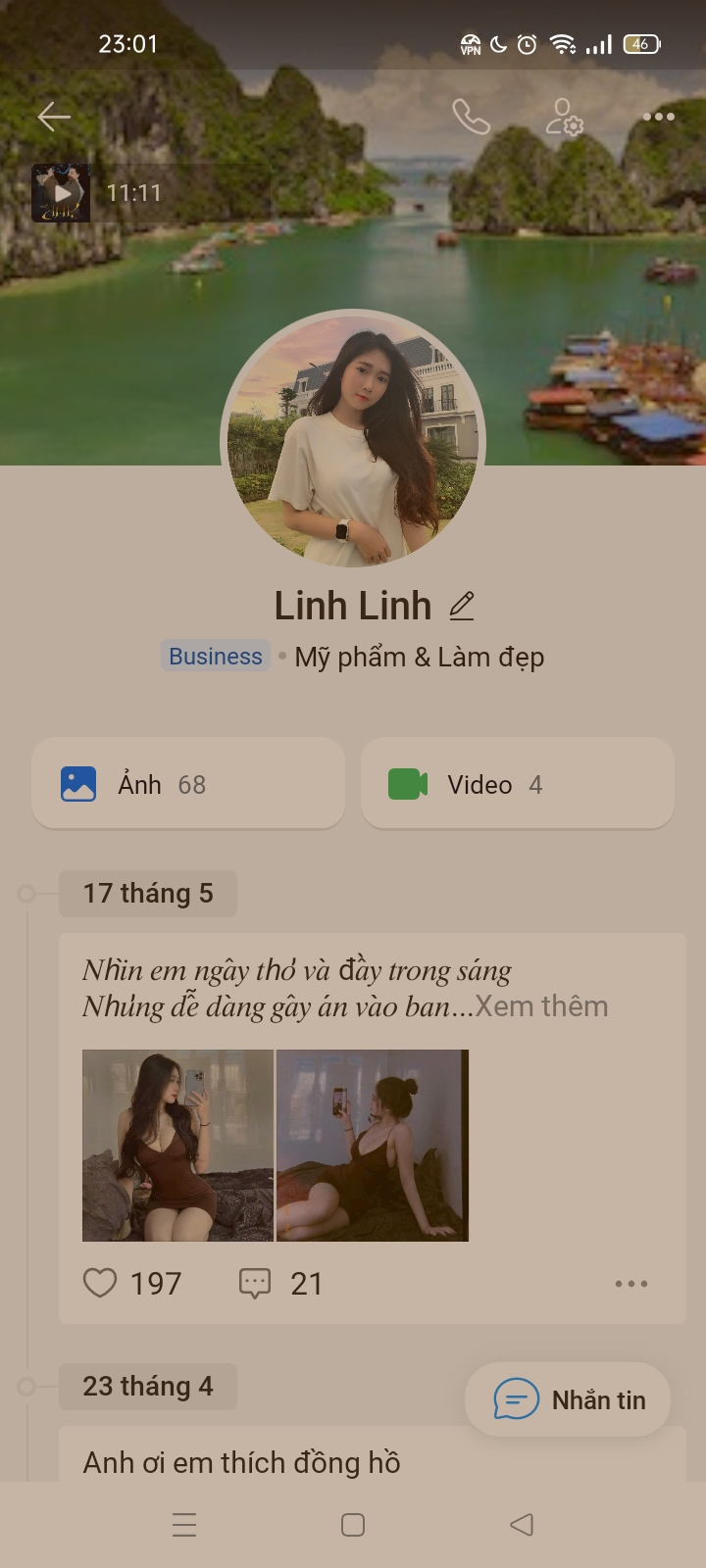Open first photo of 17 tháng 5 post
Viewport: 706px width, 1568px height.
click(x=177, y=1145)
